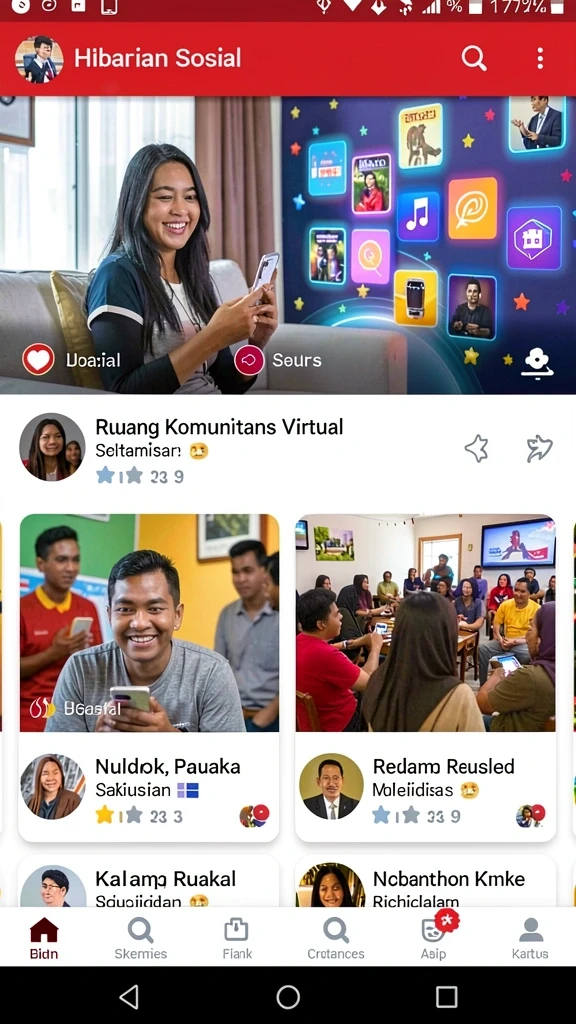Favorite Ruang Komunitans Virtual with the star
This screenshot has height=1024, width=576.
pos(476,449)
